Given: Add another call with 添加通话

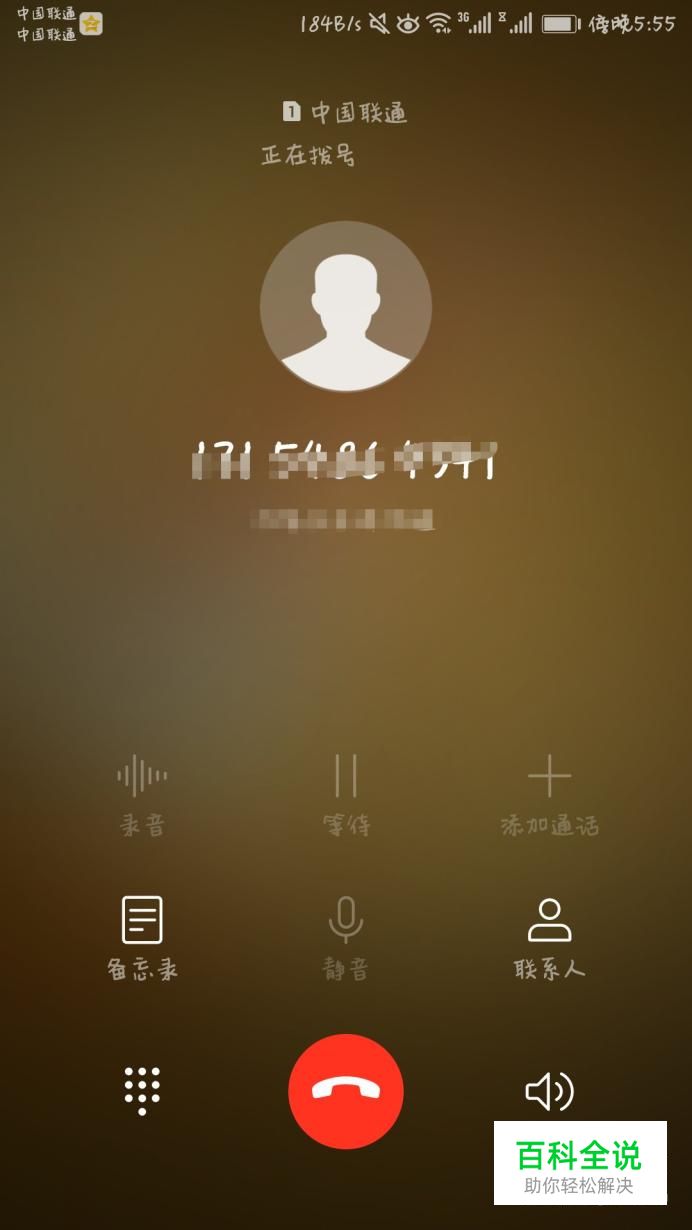Looking at the screenshot, I should pyautogui.click(x=549, y=793).
